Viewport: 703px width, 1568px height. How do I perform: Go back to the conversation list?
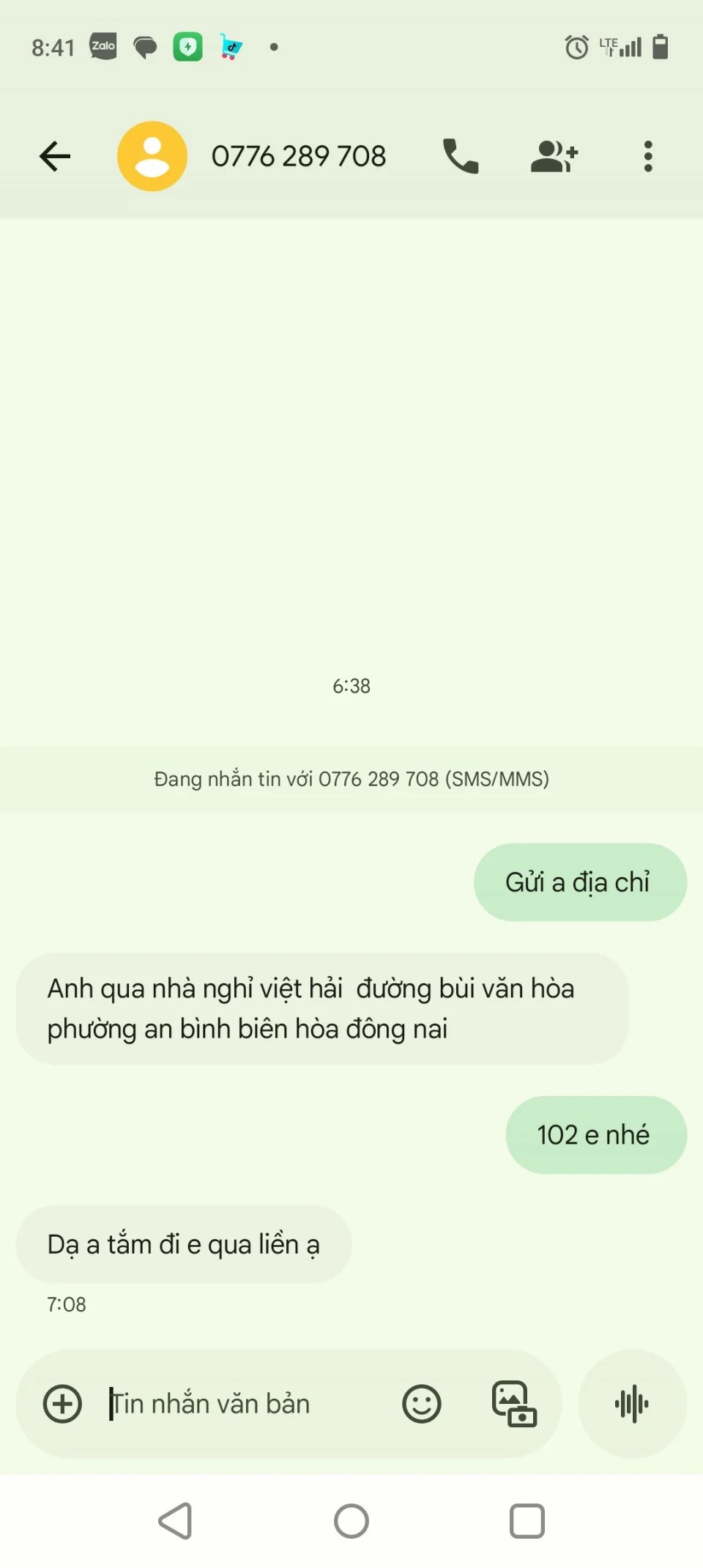55,156
